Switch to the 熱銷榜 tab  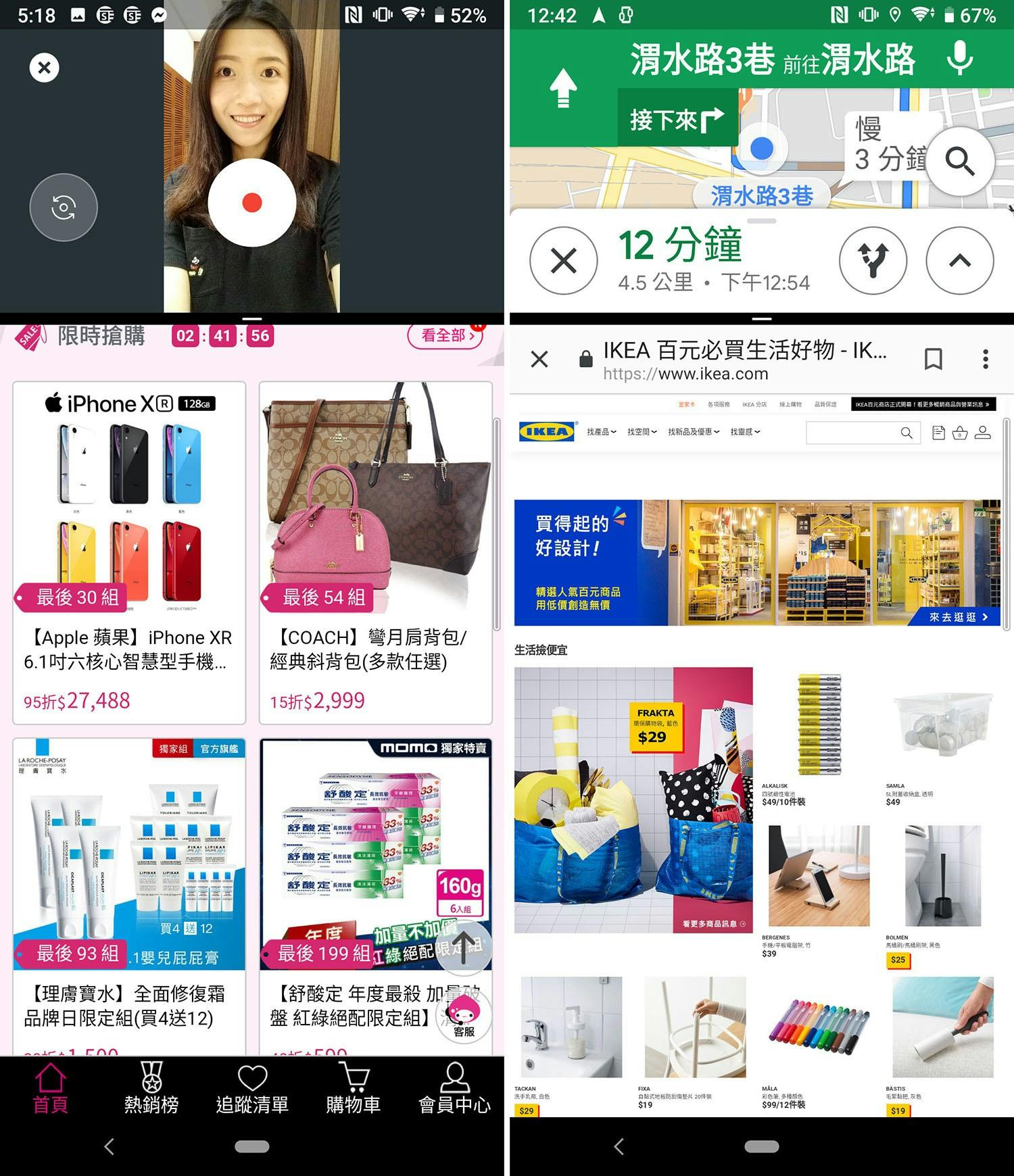(x=151, y=1089)
